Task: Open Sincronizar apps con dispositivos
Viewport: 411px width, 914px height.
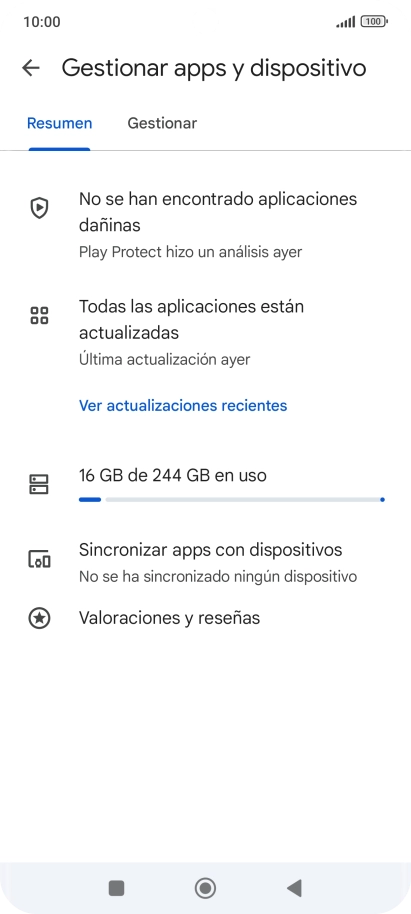Action: (205, 561)
